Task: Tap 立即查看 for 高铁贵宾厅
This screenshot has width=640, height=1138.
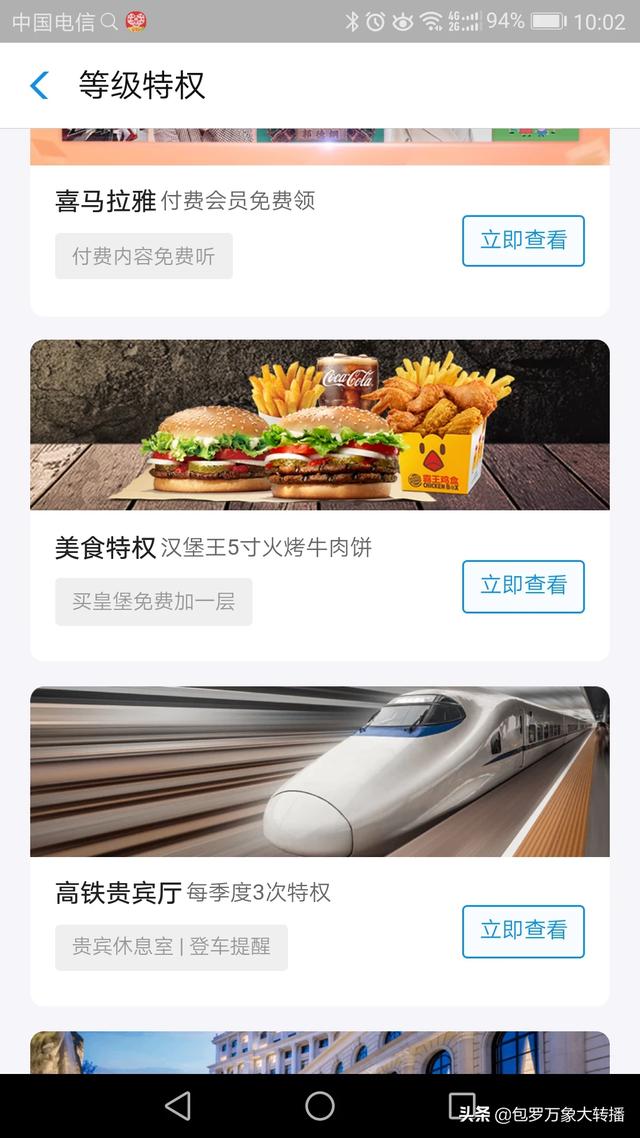Action: click(523, 931)
